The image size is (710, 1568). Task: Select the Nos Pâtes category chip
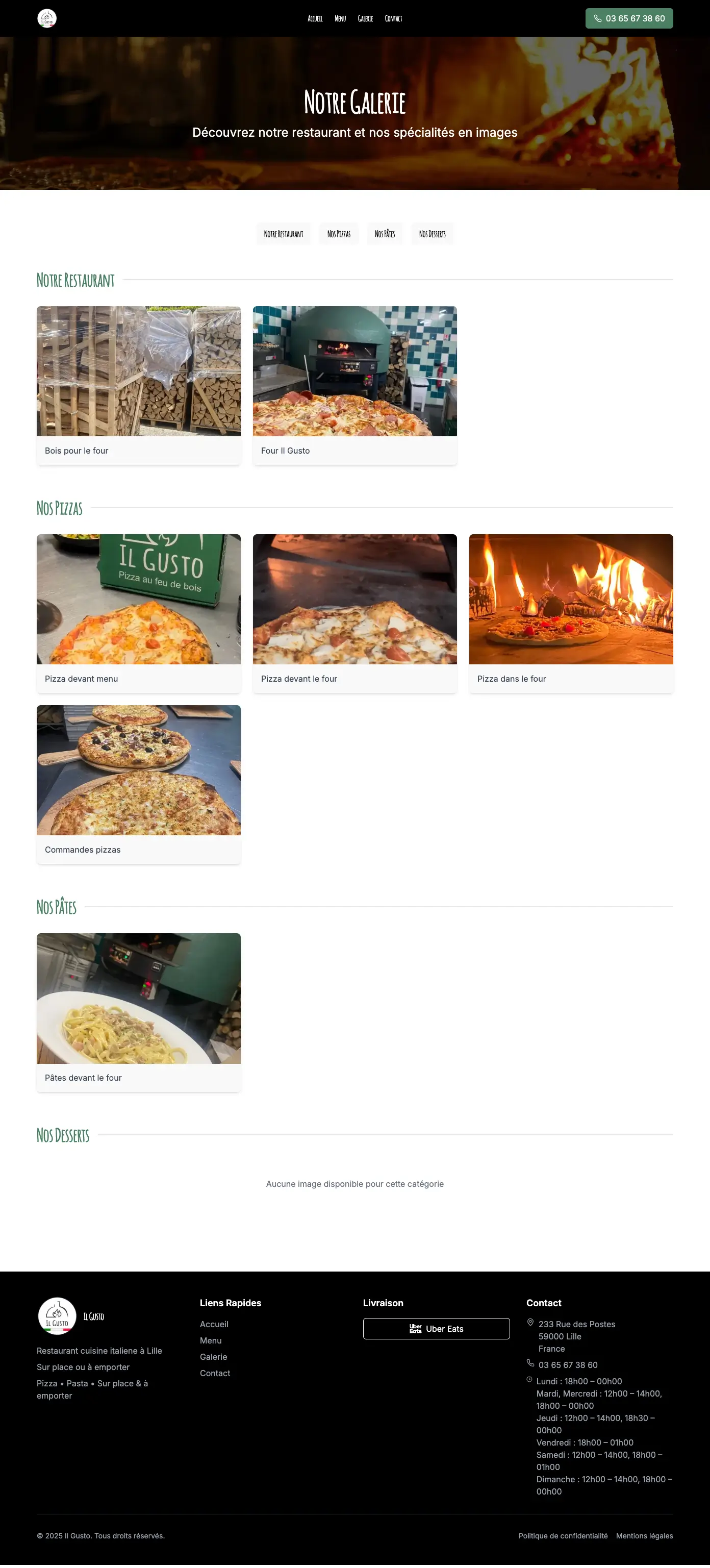coord(385,234)
